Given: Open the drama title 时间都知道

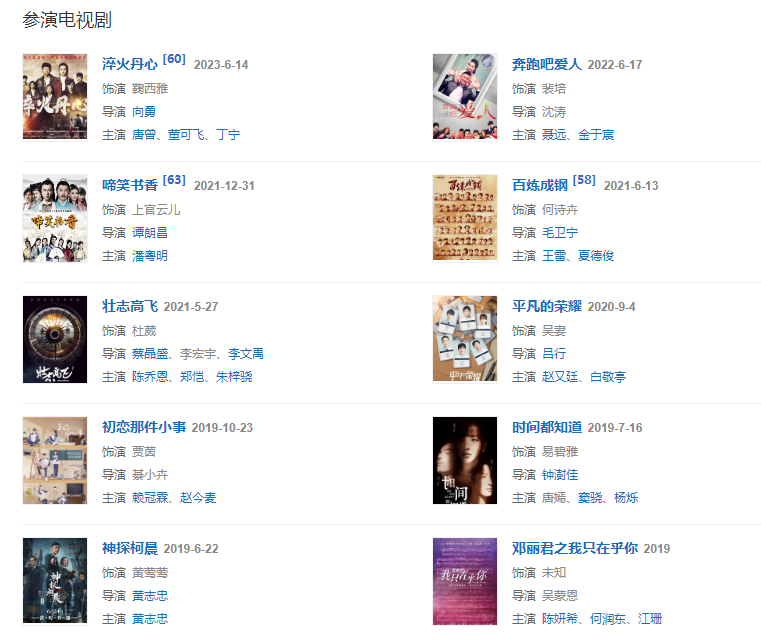Looking at the screenshot, I should tap(546, 427).
